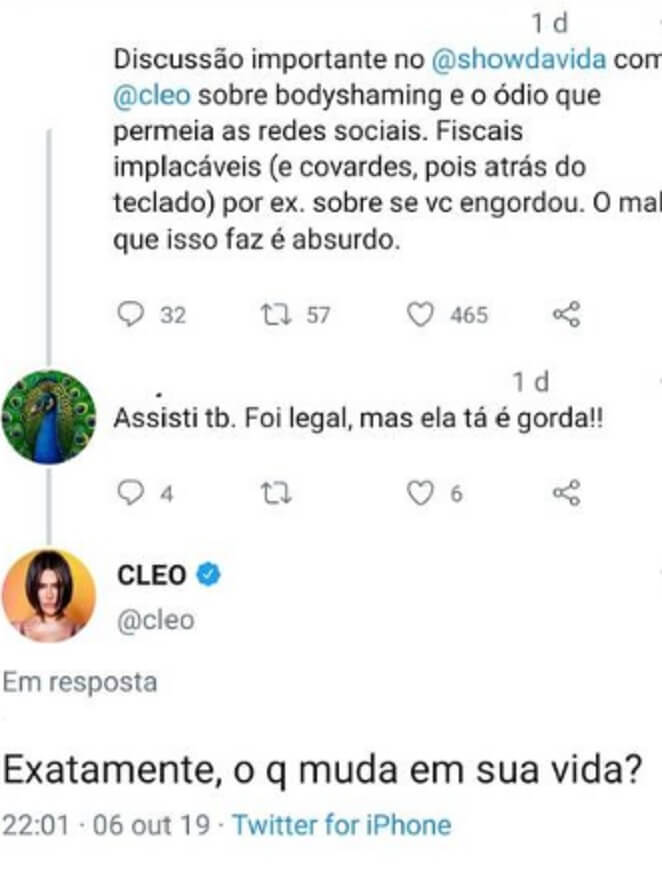Viewport: 662px width, 890px height.
Task: Like the tweet with 465 likes
Action: pos(422,315)
